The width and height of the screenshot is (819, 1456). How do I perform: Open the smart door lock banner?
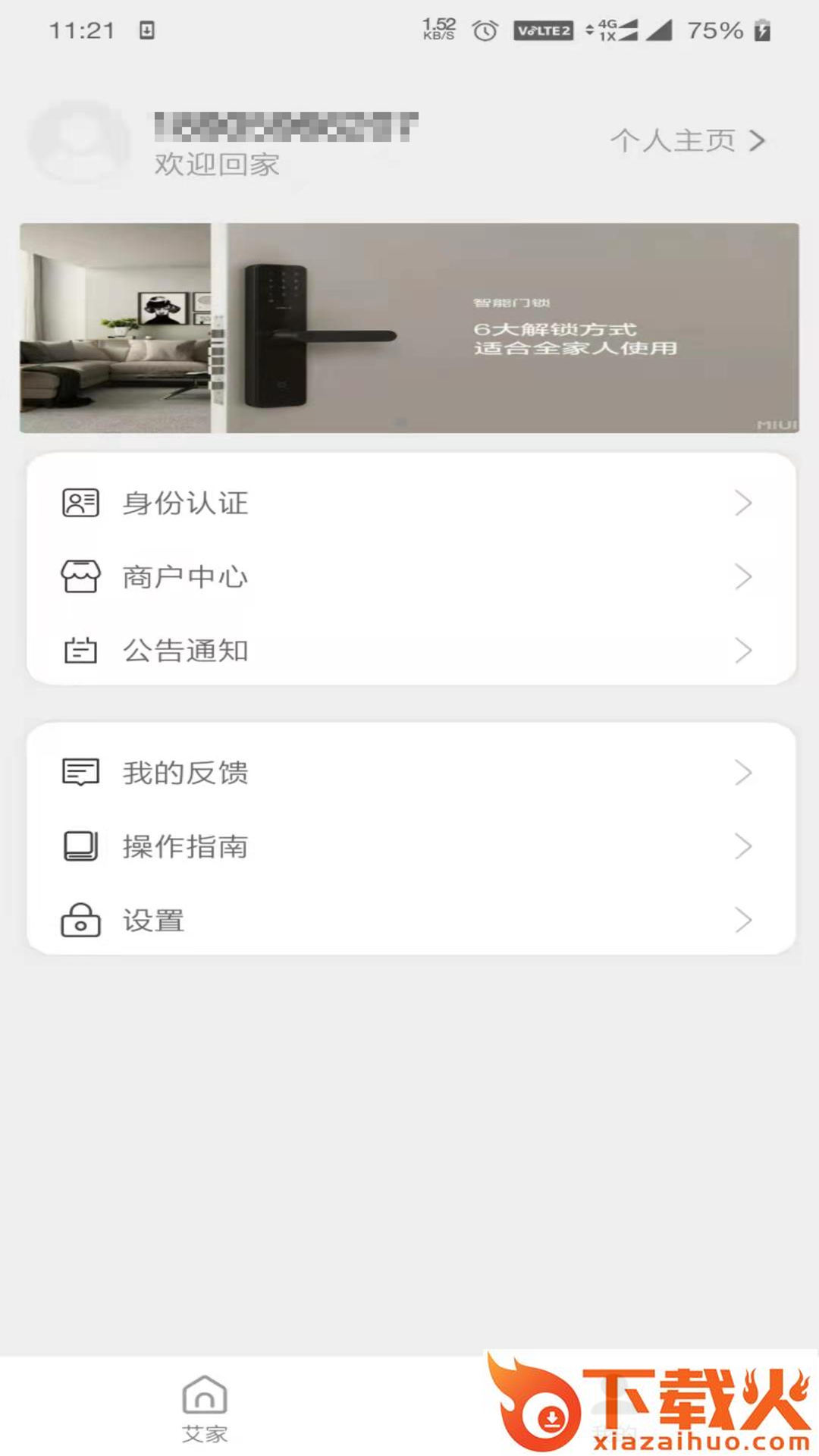(x=409, y=328)
